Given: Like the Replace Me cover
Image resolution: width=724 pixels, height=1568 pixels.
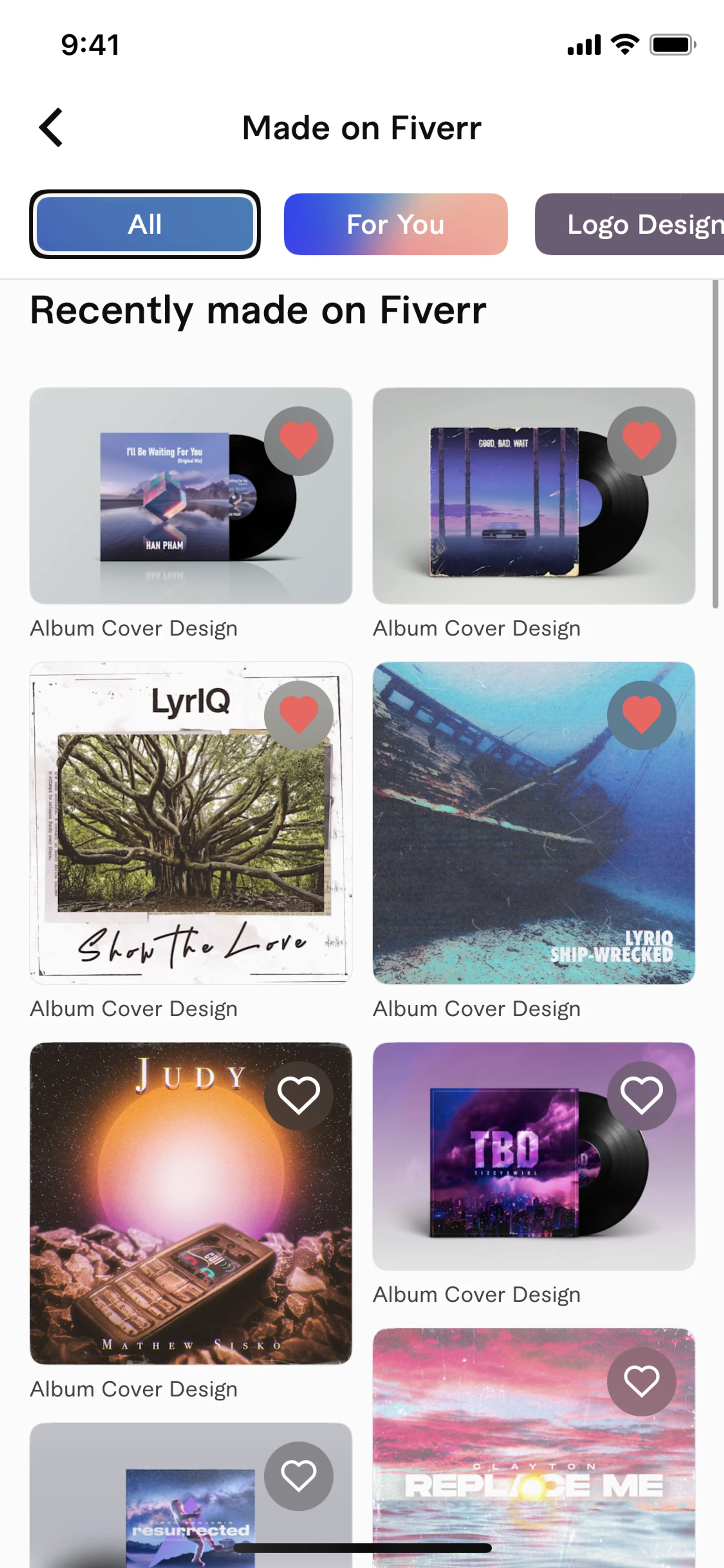Looking at the screenshot, I should pos(641,1381).
